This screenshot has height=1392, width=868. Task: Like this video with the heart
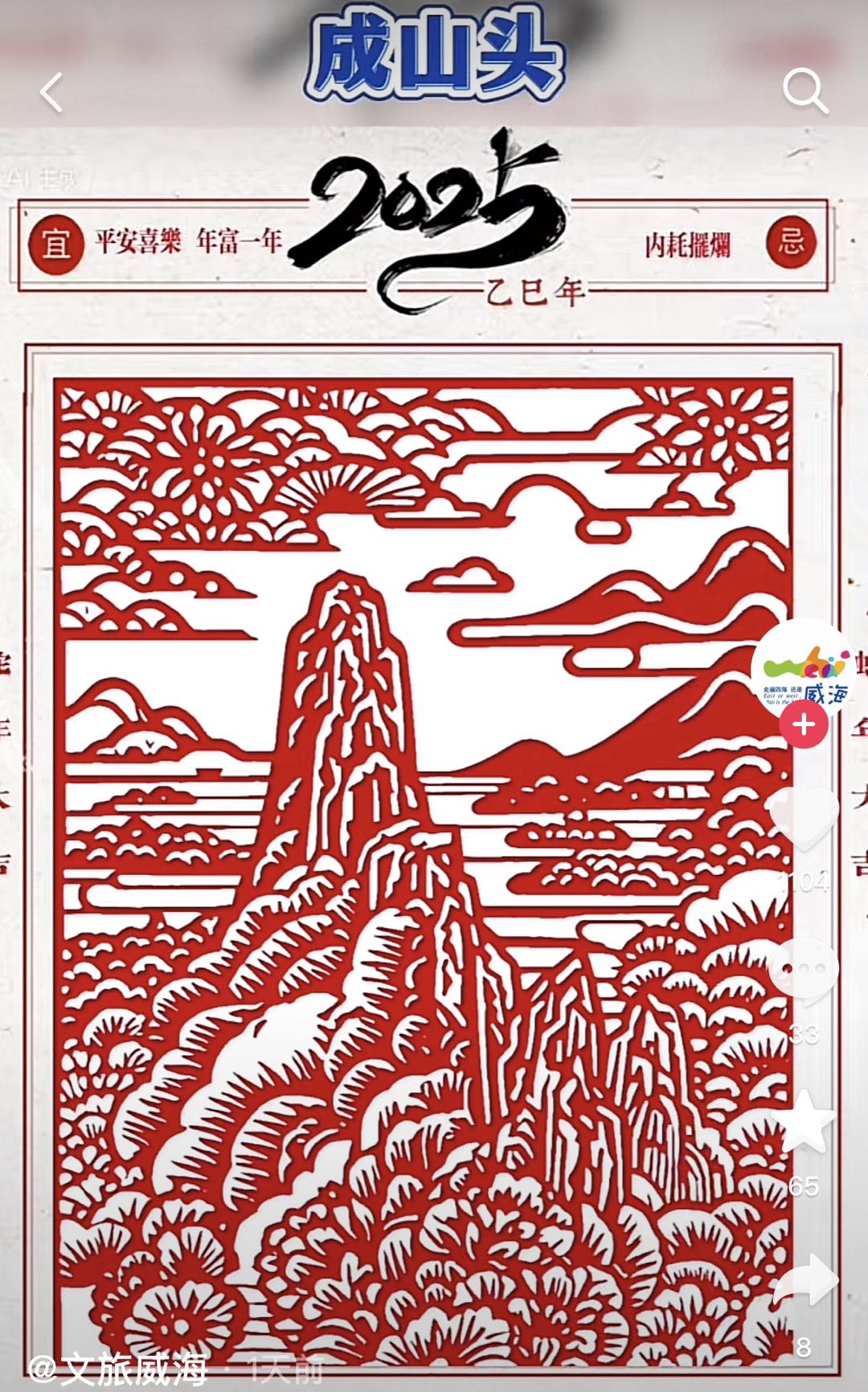pyautogui.click(x=803, y=819)
